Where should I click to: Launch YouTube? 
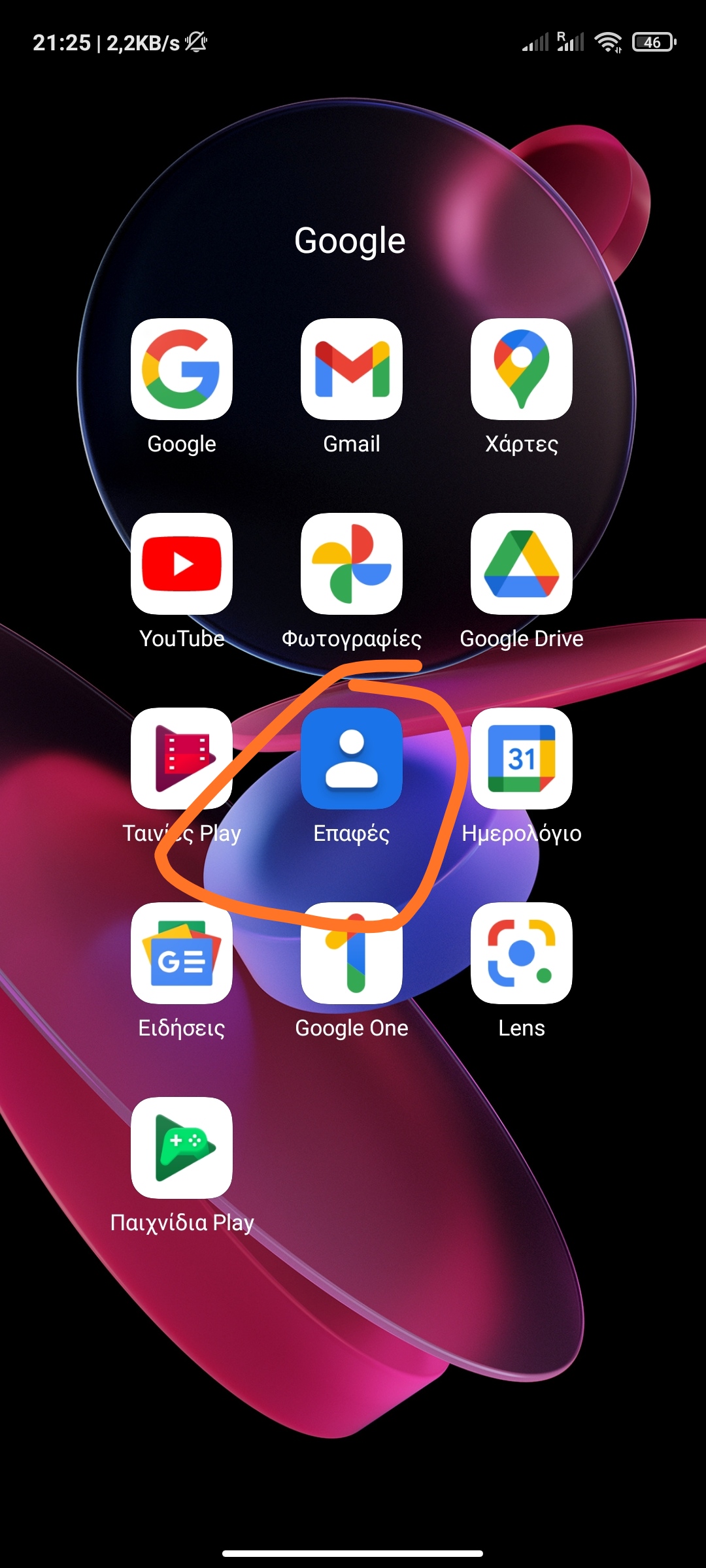(x=182, y=564)
